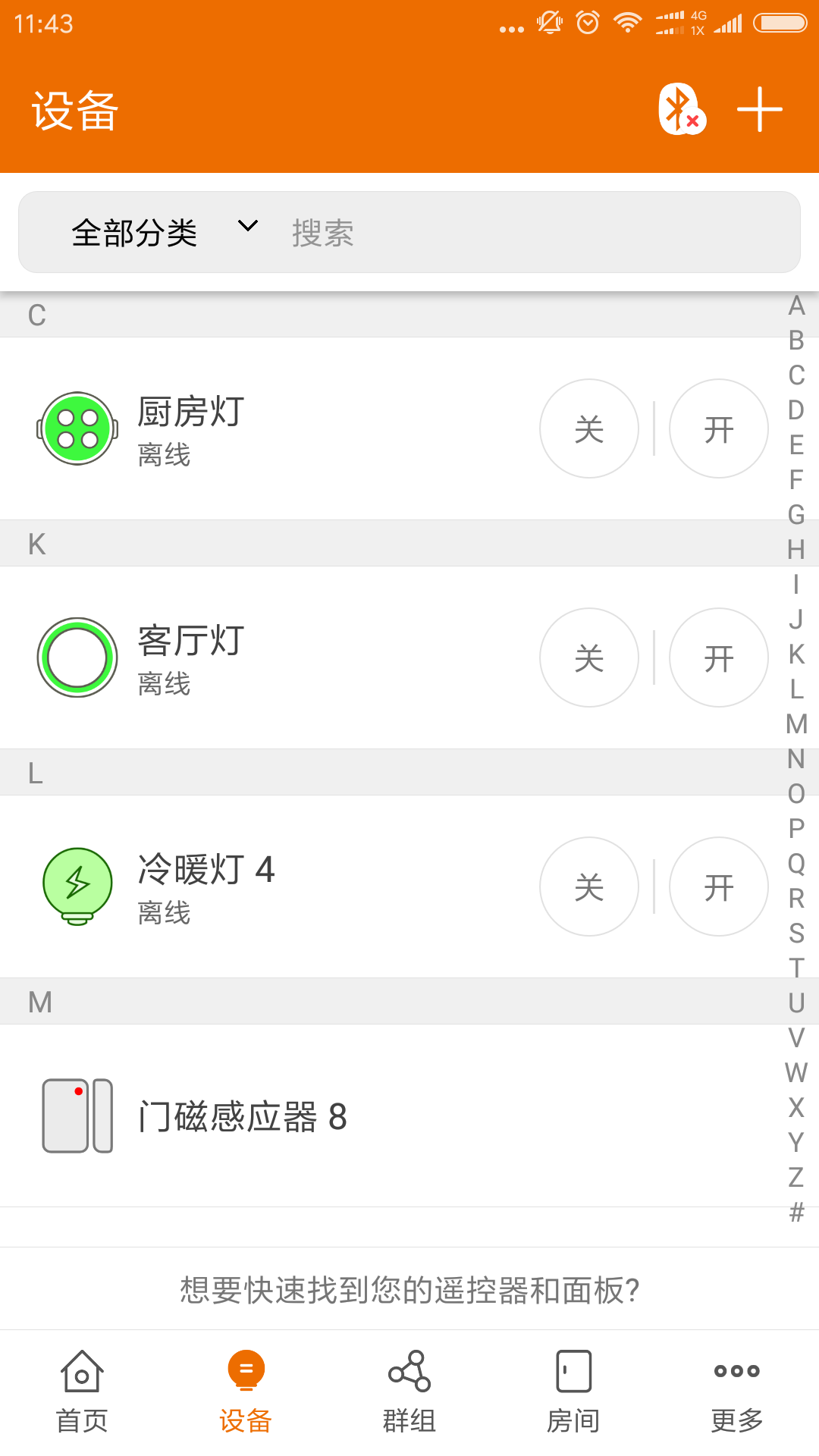The image size is (819, 1456).
Task: Switch to the 群组 tab
Action: click(x=409, y=1393)
